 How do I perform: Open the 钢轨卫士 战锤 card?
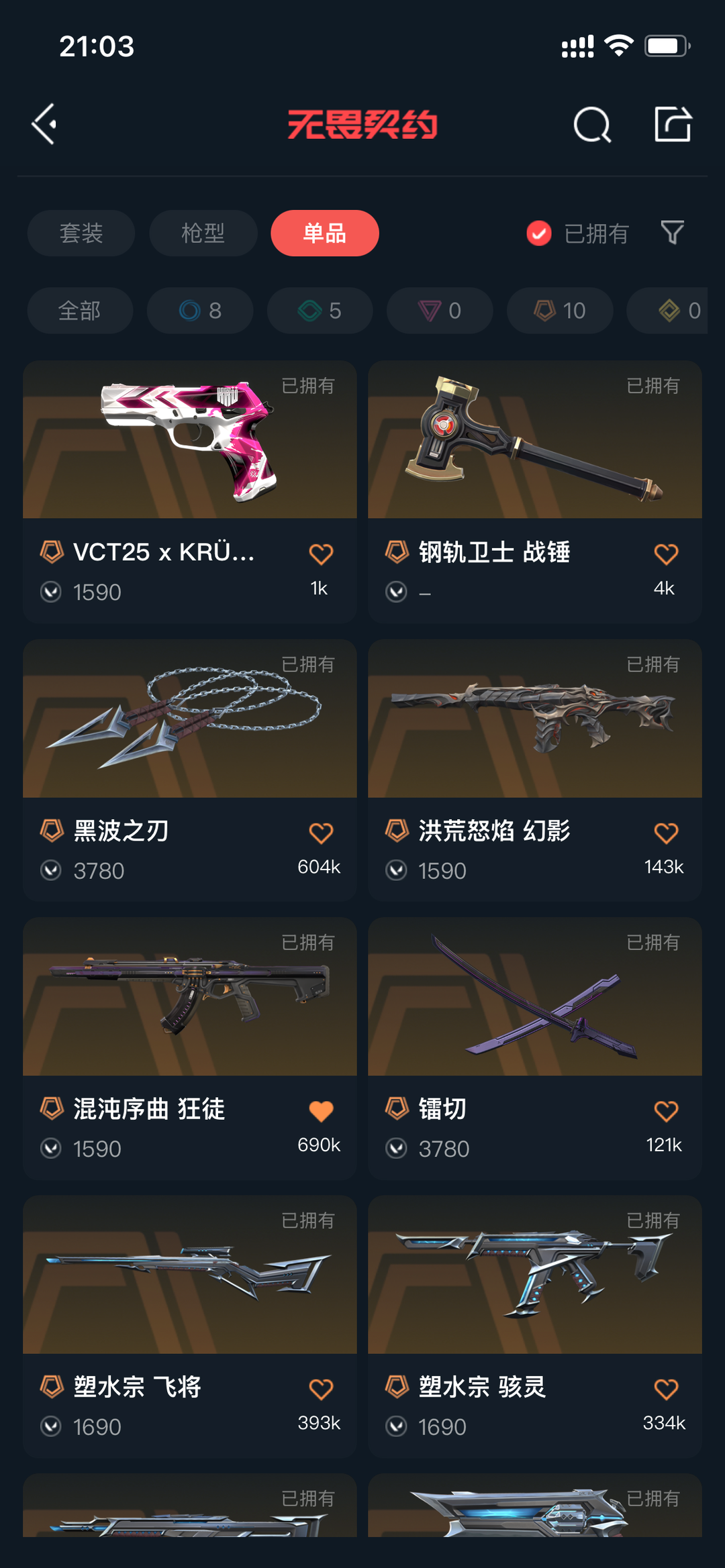coord(535,492)
